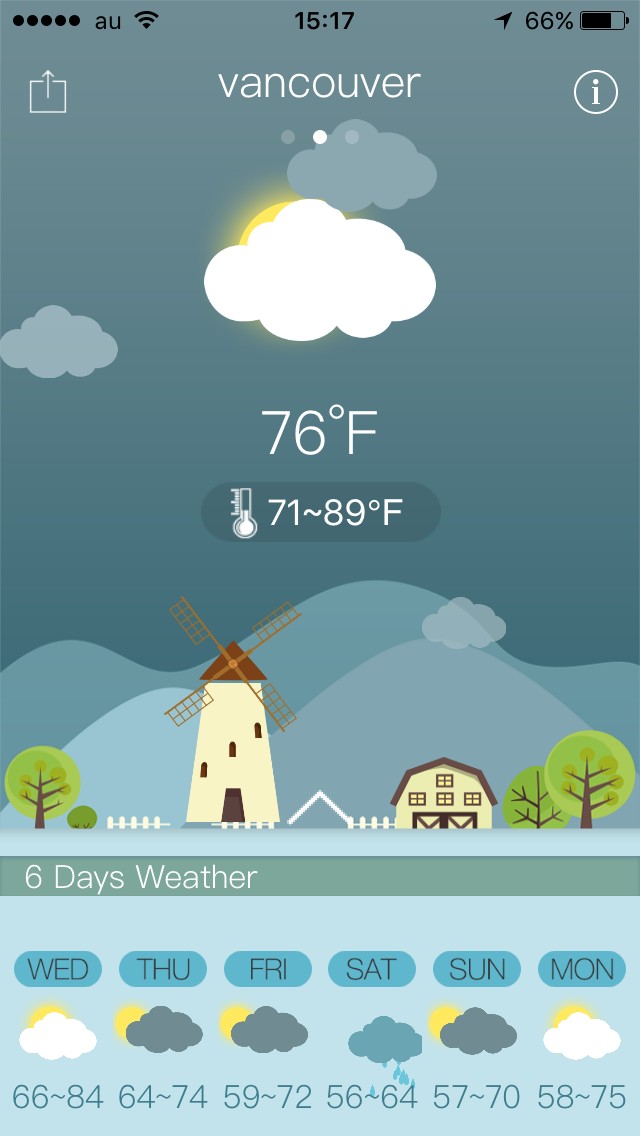Open the info button
The height and width of the screenshot is (1136, 640).
596,92
